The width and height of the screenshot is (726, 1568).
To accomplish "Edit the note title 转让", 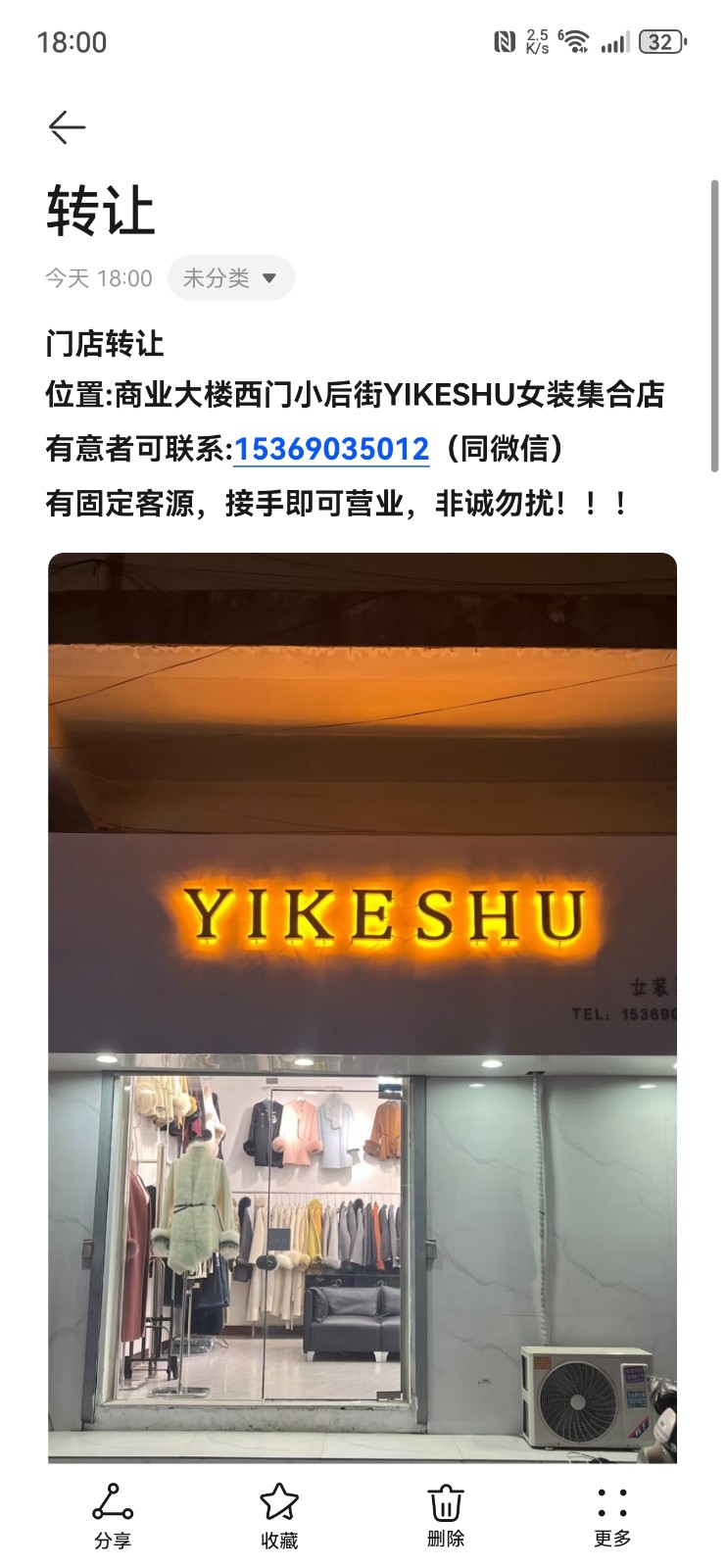I will (x=101, y=211).
